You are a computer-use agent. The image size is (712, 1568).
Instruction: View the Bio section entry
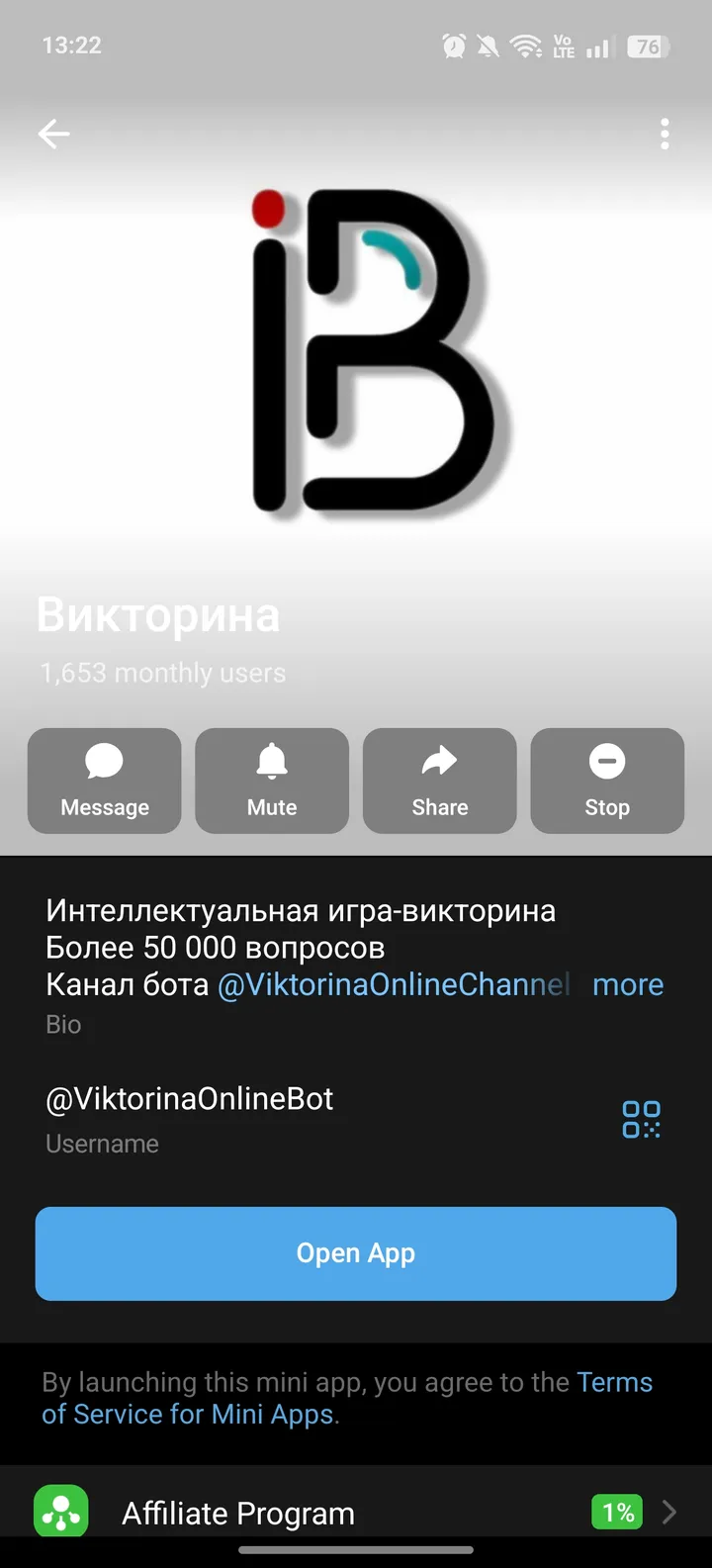[63, 1024]
